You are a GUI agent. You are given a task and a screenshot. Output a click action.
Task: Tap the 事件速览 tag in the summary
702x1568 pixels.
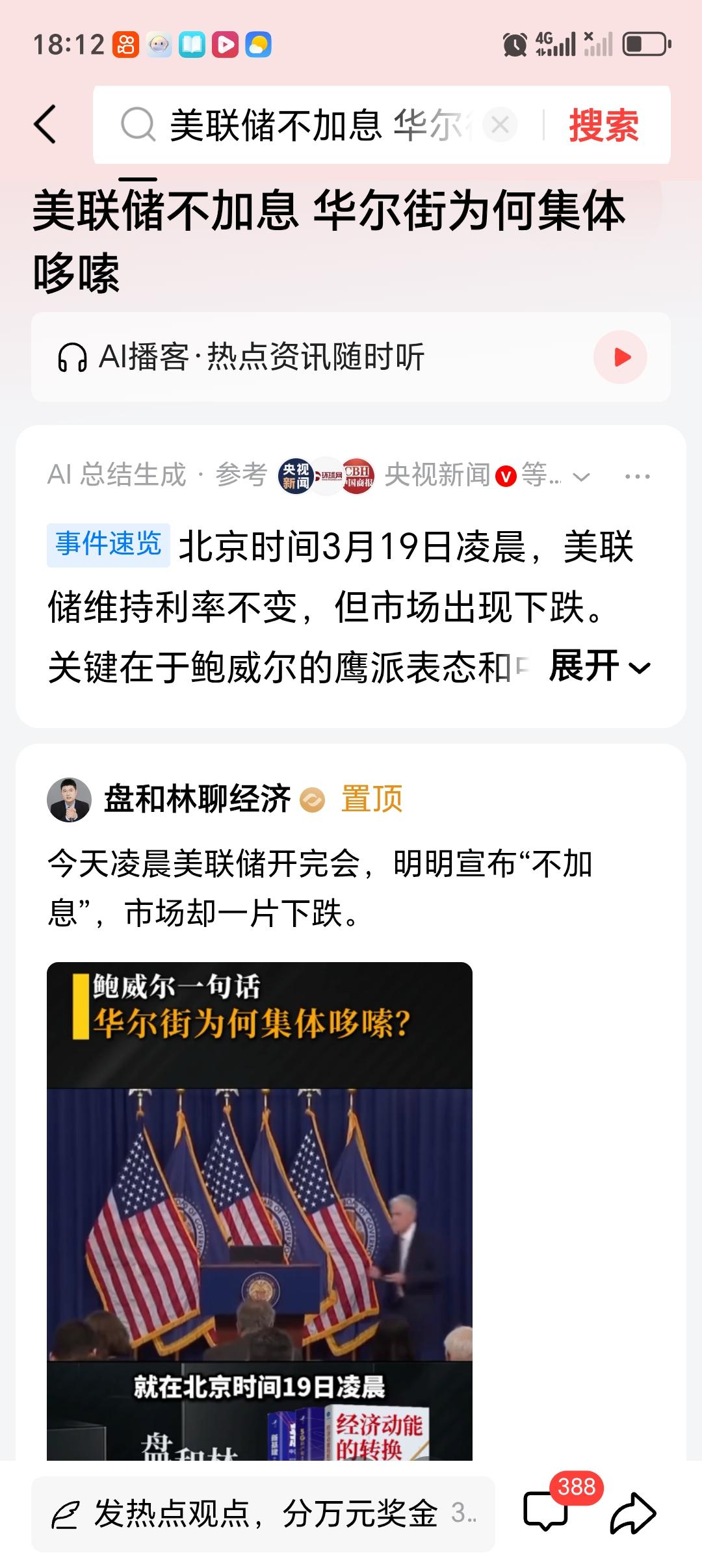pos(108,547)
